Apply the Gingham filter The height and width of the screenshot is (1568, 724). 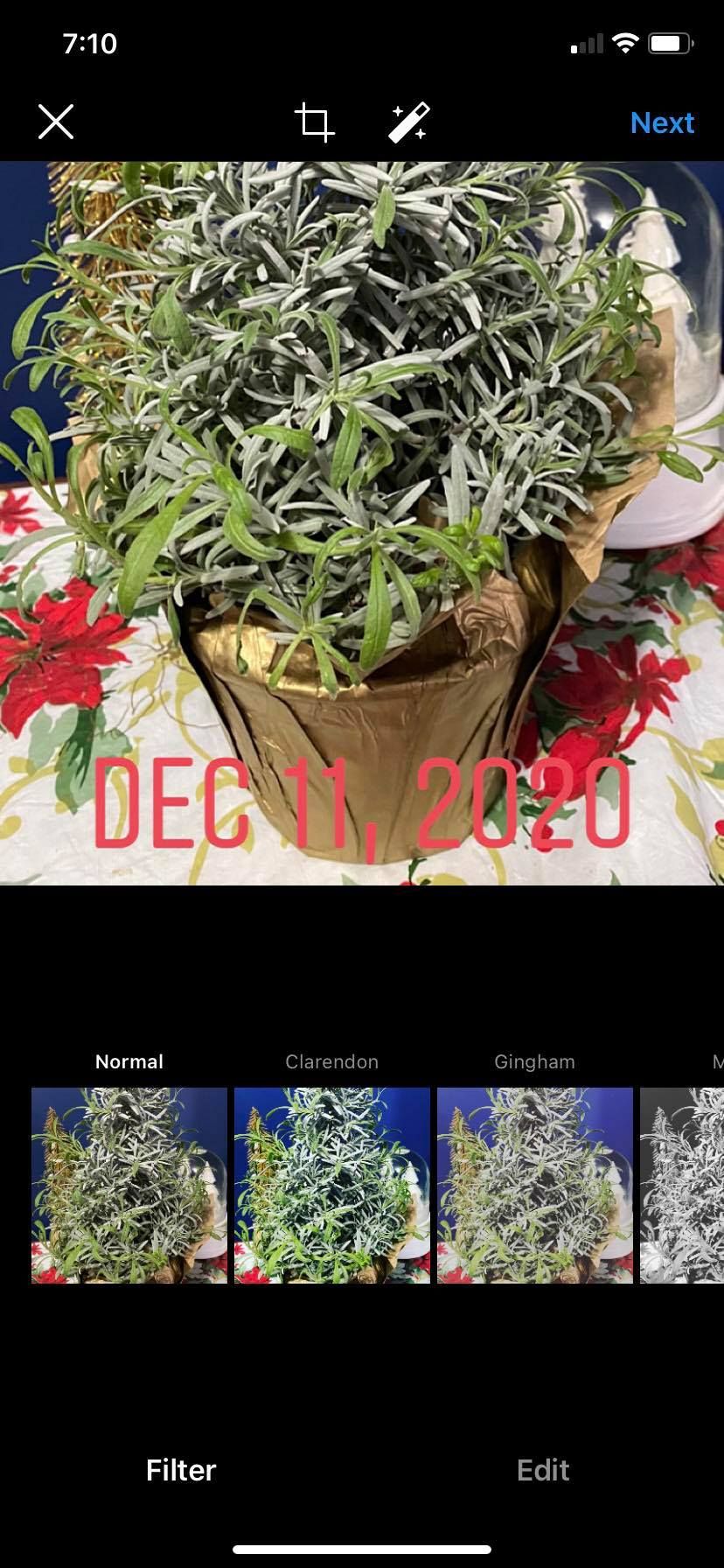pyautogui.click(x=535, y=1185)
